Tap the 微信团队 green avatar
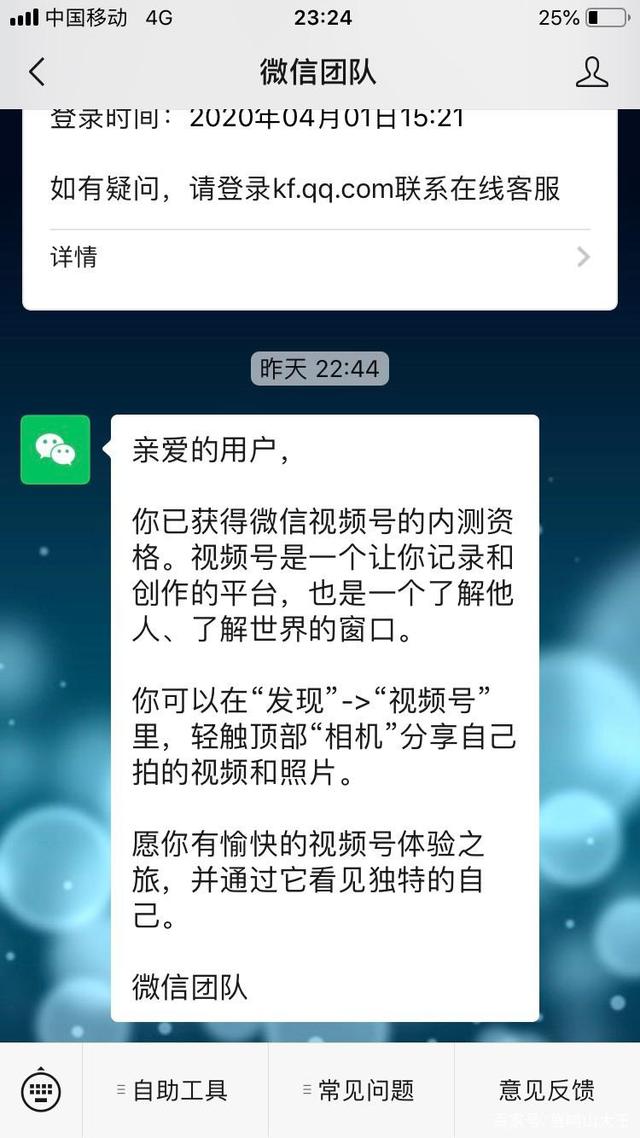640x1138 pixels. [x=55, y=449]
